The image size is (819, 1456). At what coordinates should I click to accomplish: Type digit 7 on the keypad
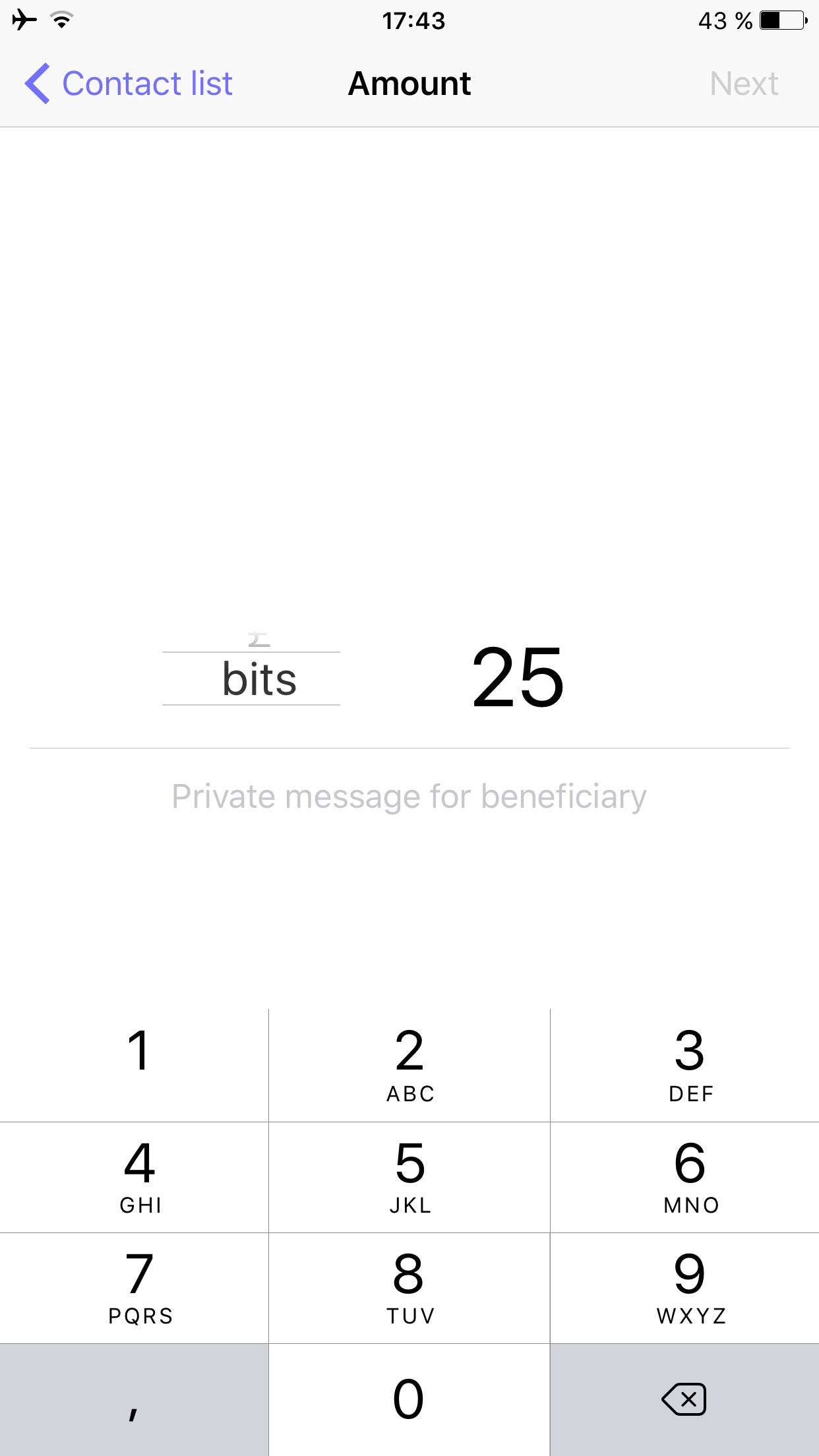point(135,1287)
